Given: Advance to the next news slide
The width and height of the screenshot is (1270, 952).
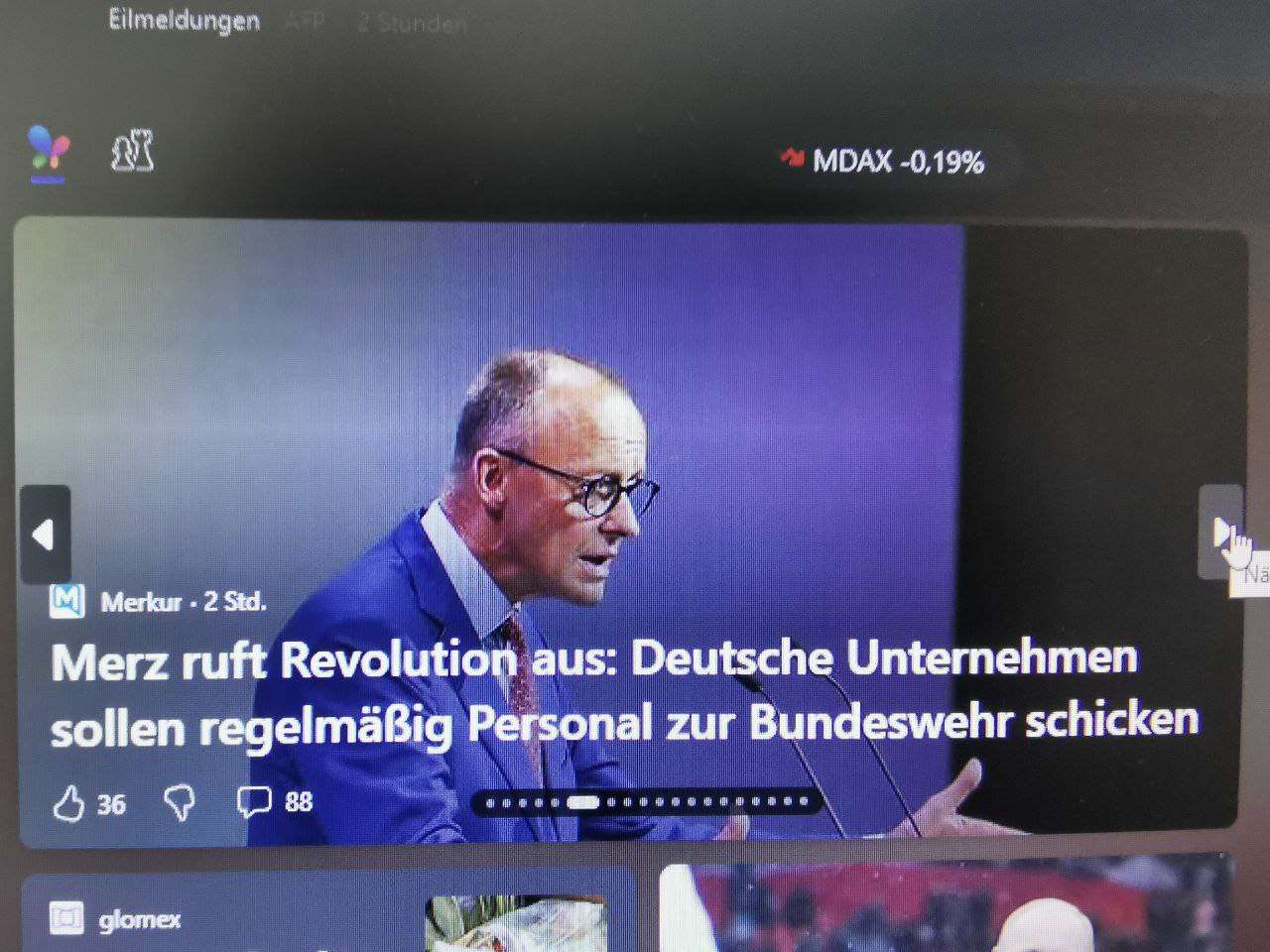Looking at the screenshot, I should 1220,533.
